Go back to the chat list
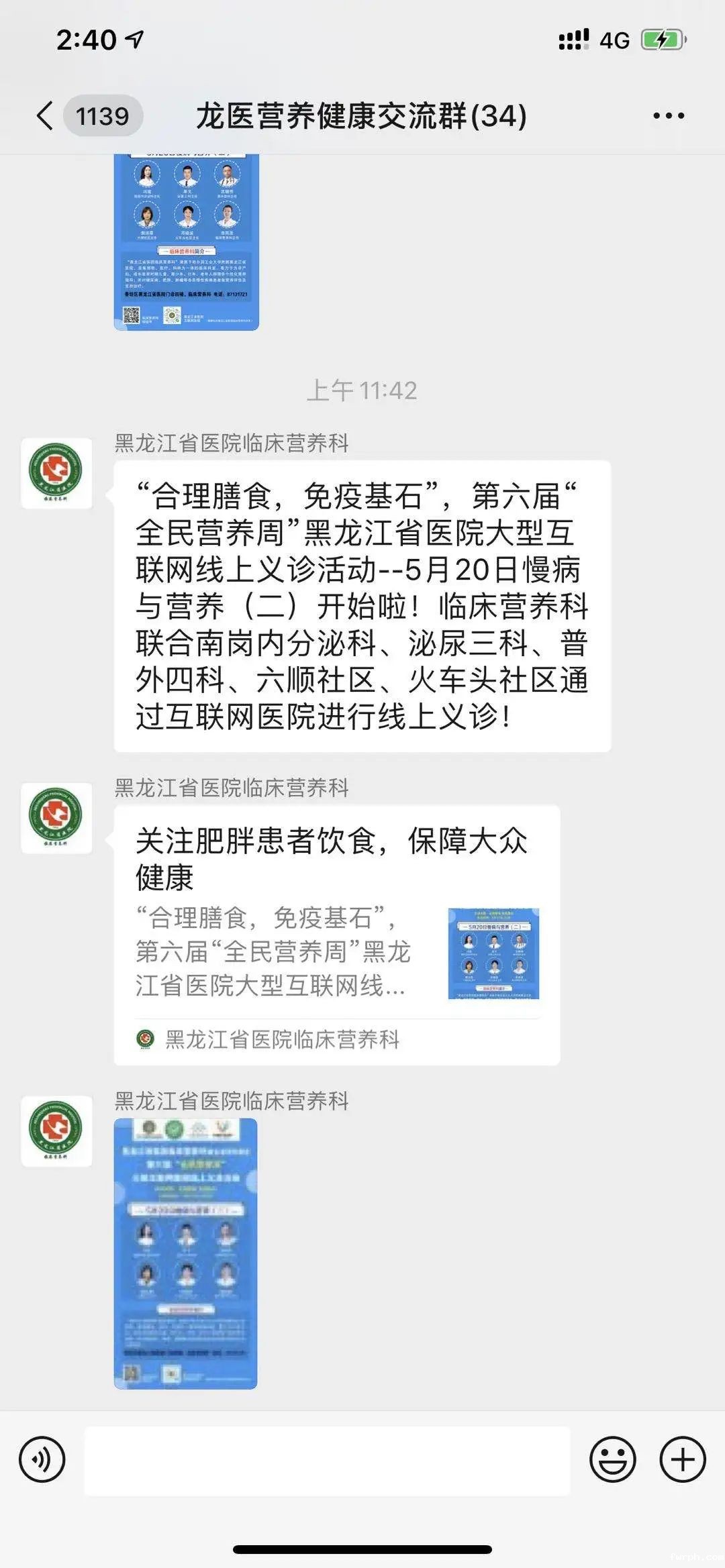Viewport: 725px width, 1568px height. pyautogui.click(x=46, y=115)
